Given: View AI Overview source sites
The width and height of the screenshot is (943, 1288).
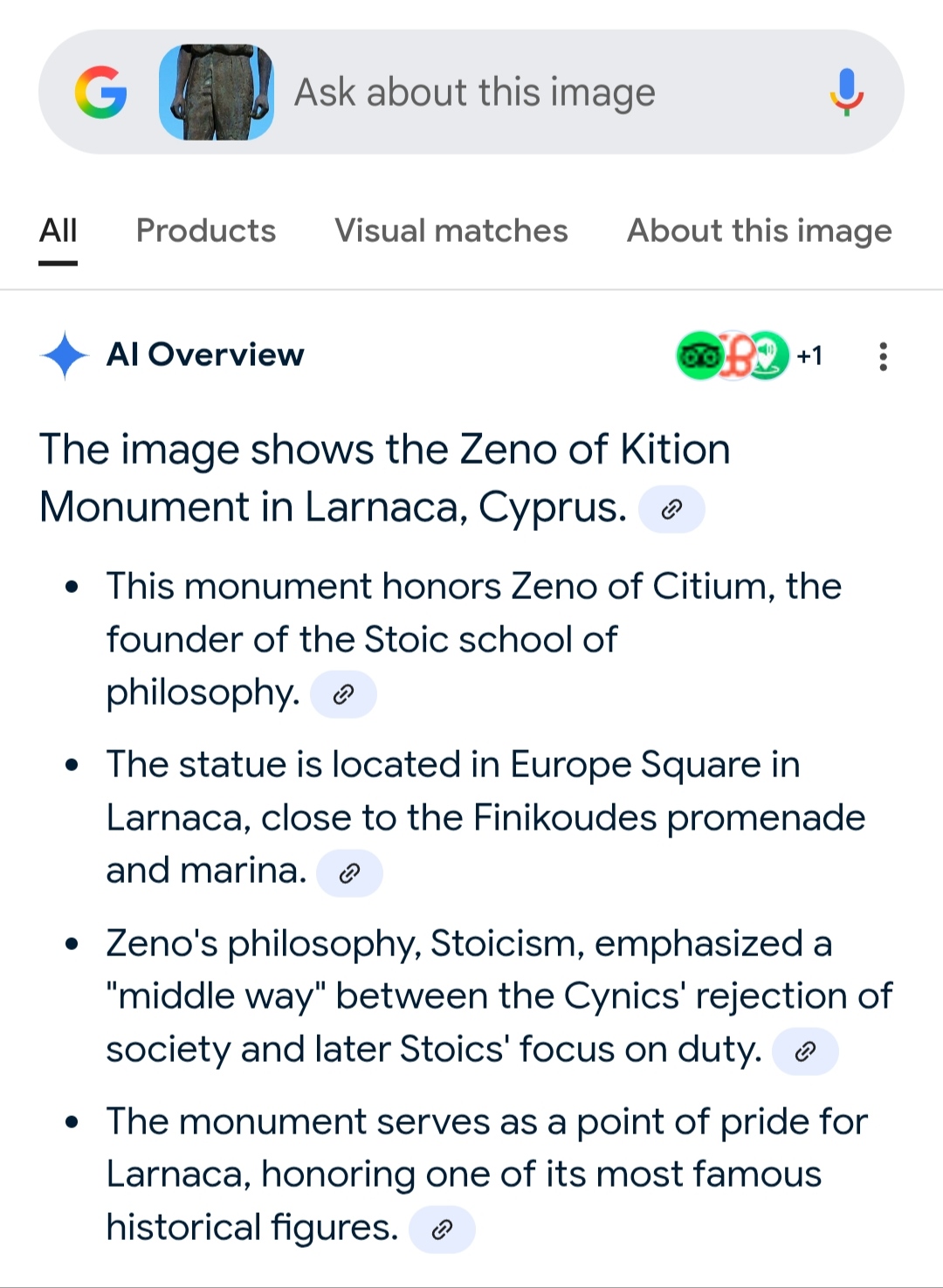Looking at the screenshot, I should (749, 355).
